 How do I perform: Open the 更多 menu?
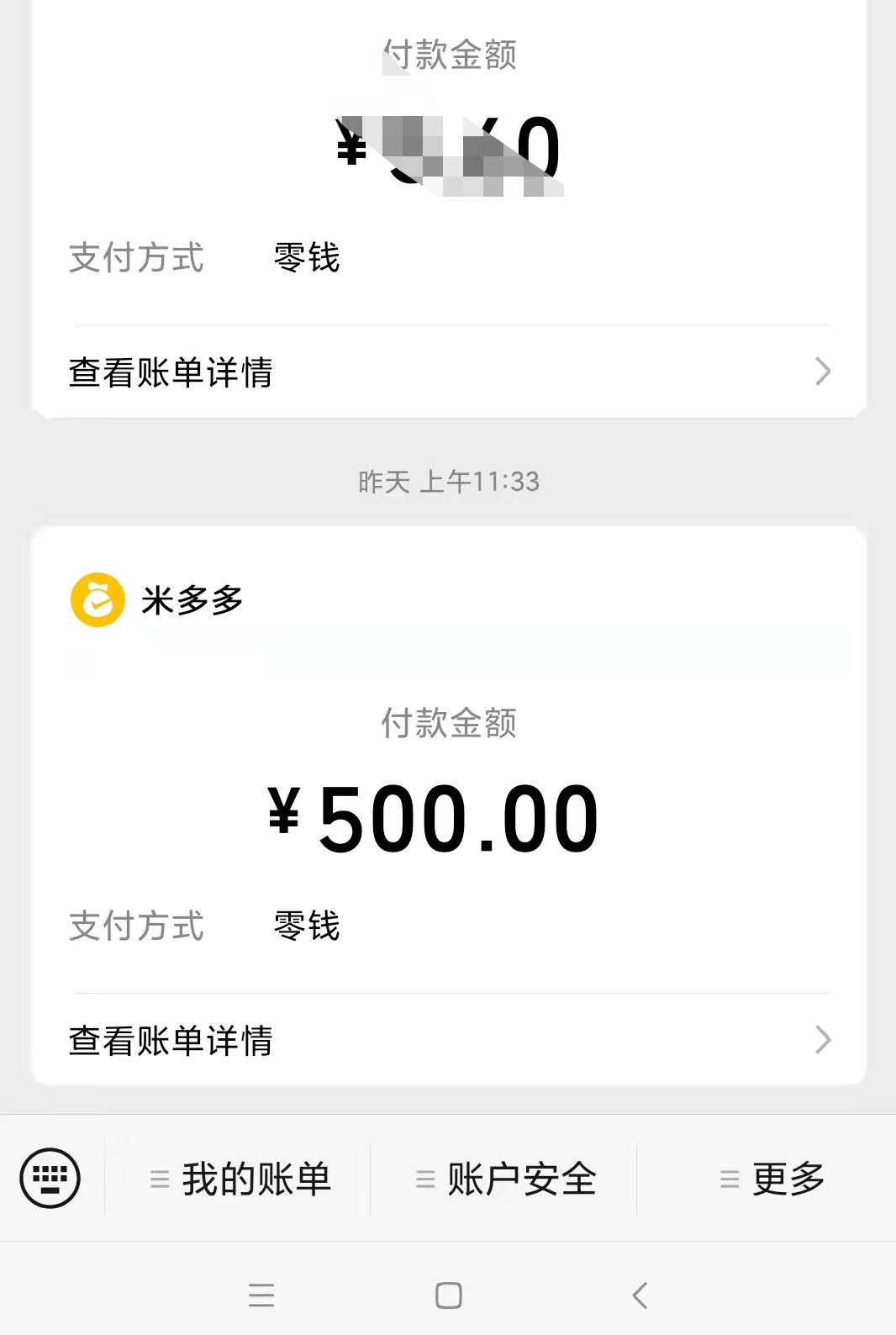[772, 1179]
